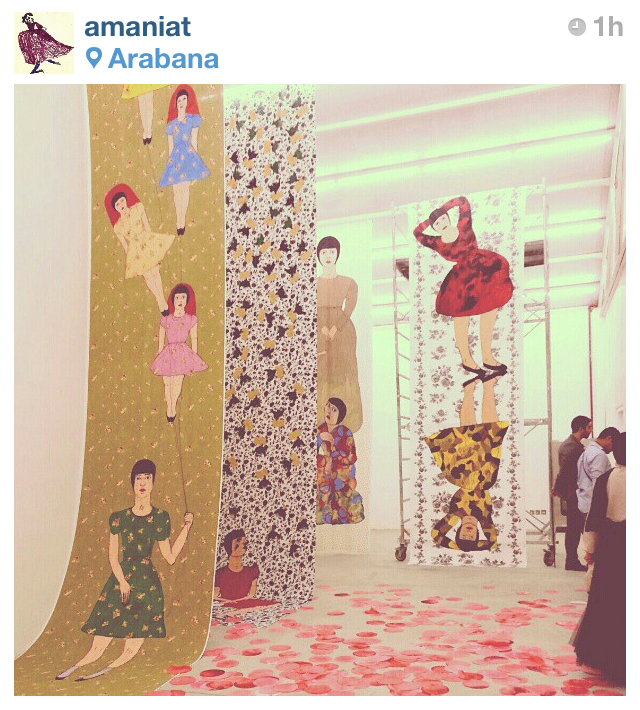Open amaniat's profile picture
The height and width of the screenshot is (710, 640).
[x=44, y=43]
